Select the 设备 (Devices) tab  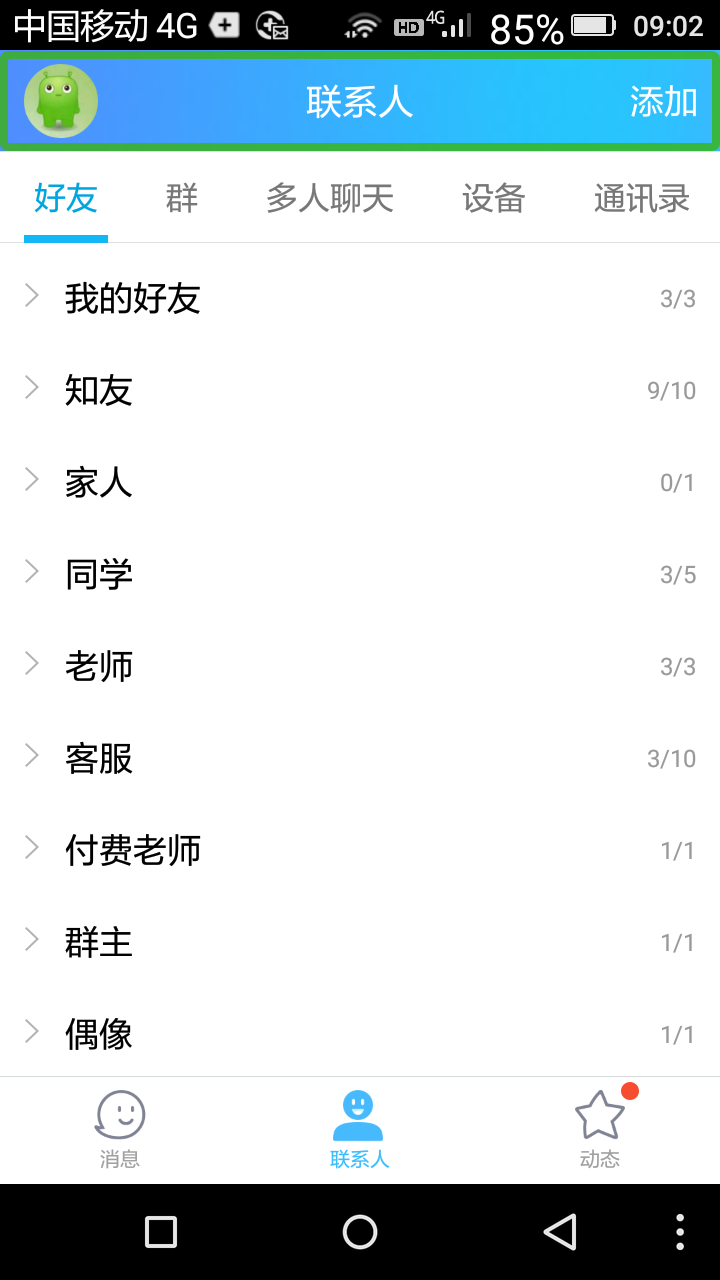[494, 198]
